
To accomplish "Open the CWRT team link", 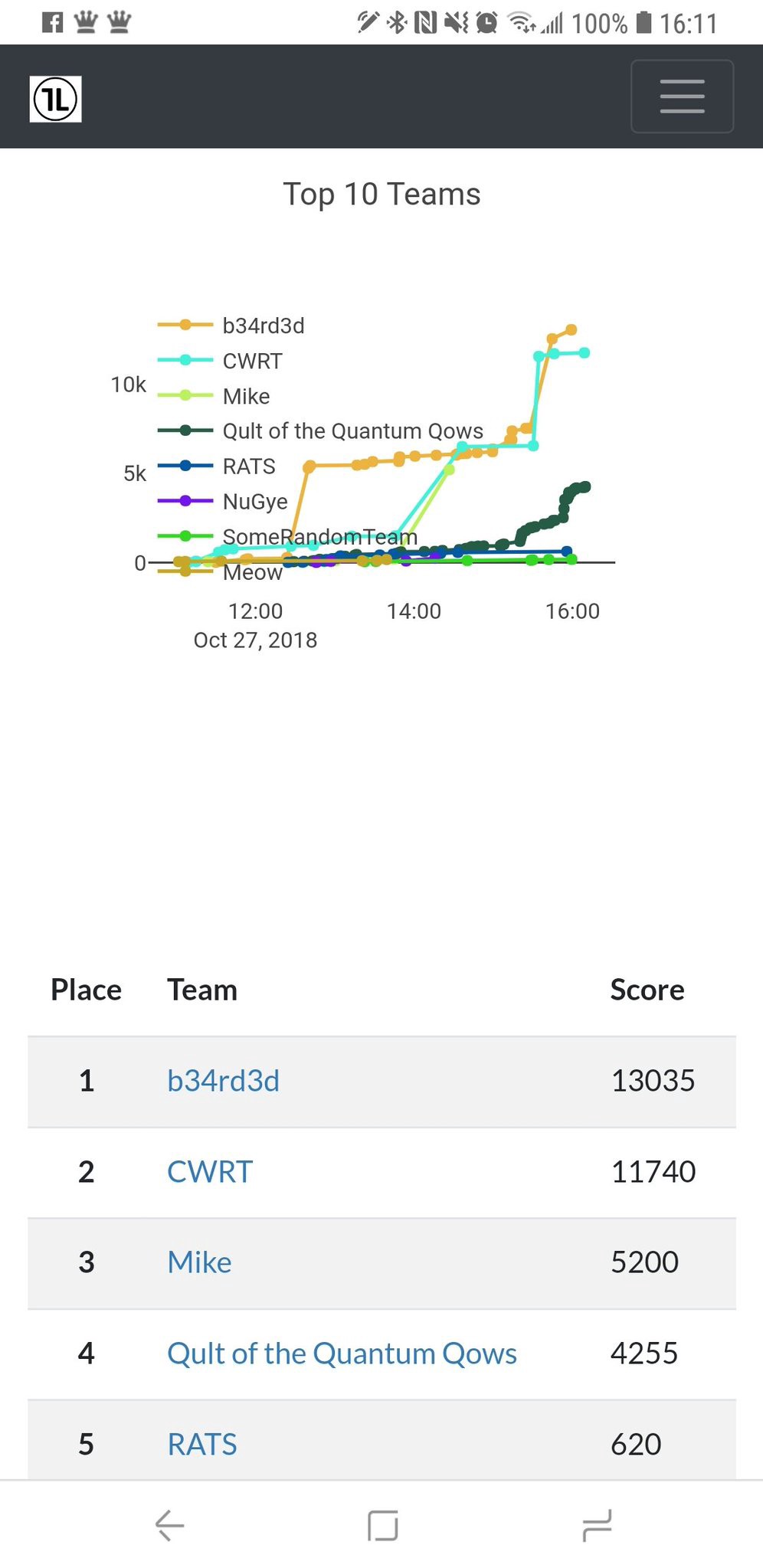I will (x=210, y=1171).
